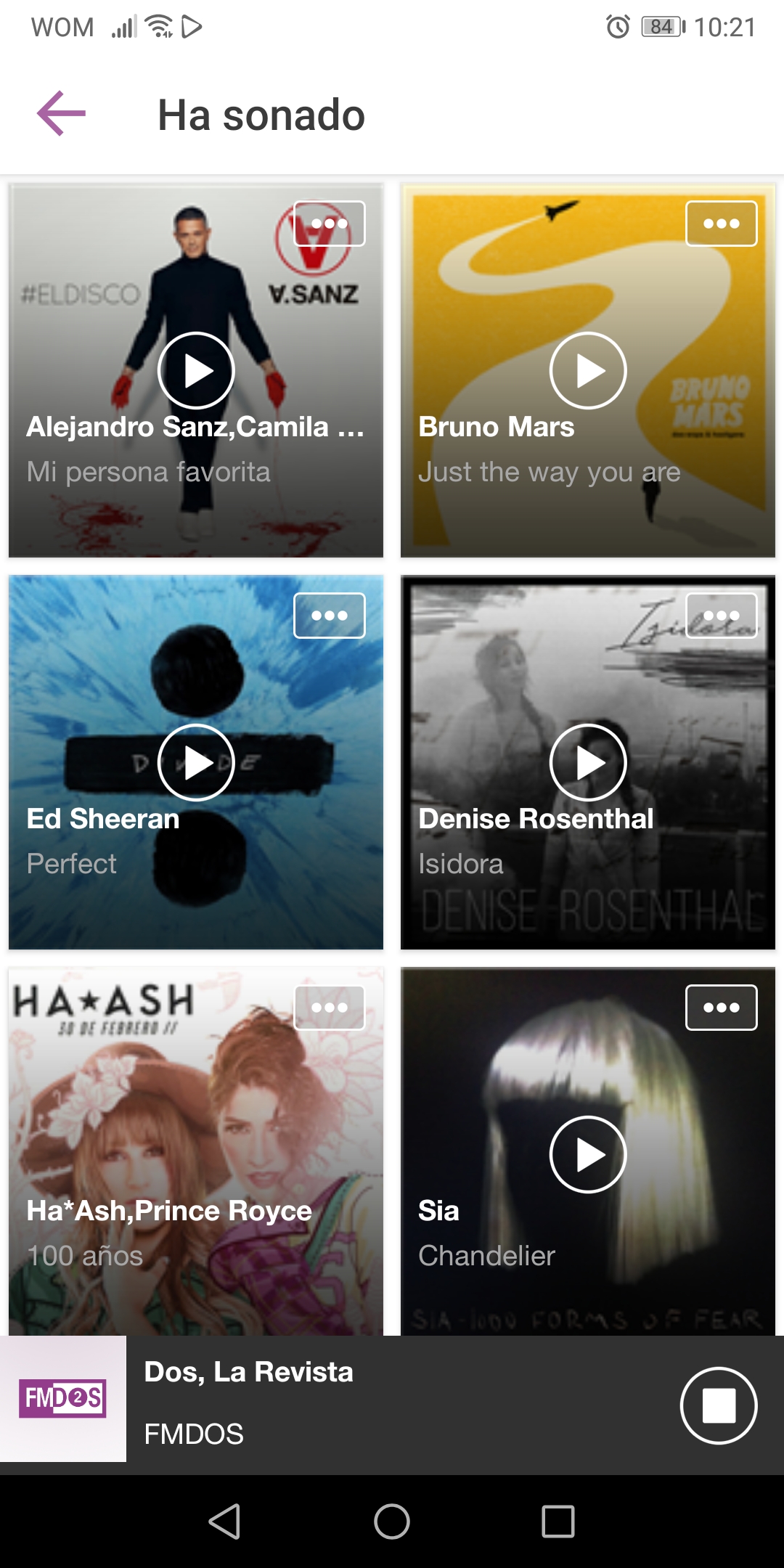
Task: Play Just the way you are
Action: pyautogui.click(x=588, y=371)
